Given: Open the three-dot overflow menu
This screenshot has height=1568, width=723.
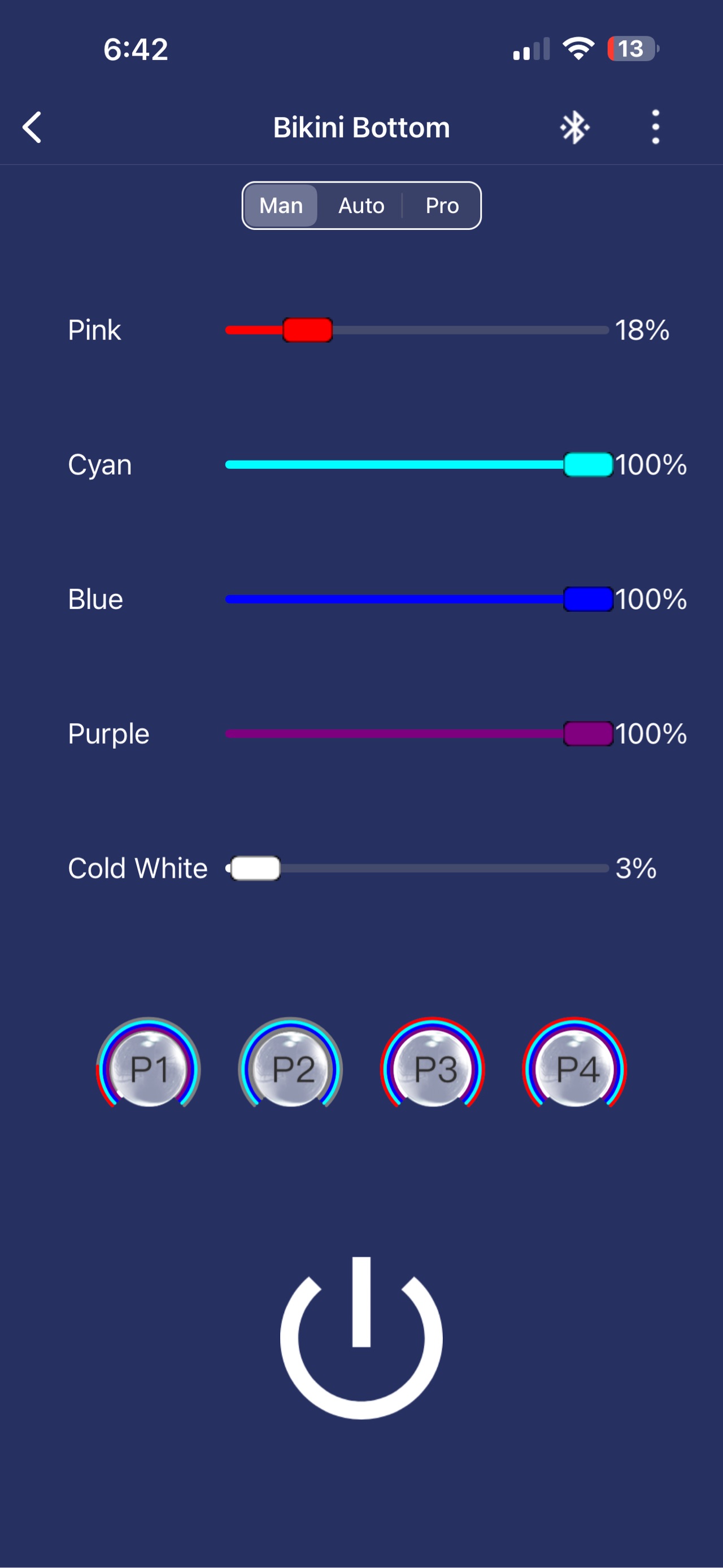Looking at the screenshot, I should pos(655,127).
